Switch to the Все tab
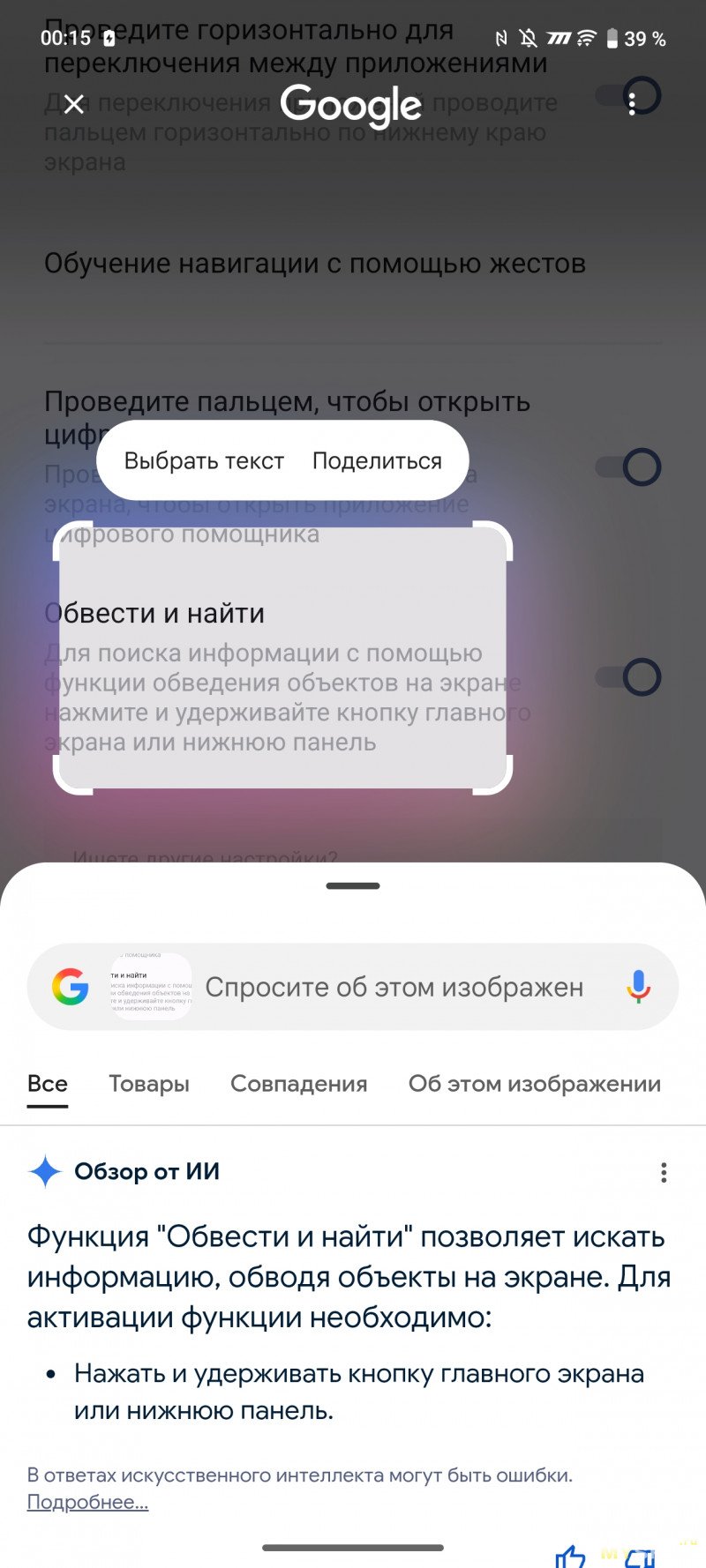 (x=48, y=1084)
